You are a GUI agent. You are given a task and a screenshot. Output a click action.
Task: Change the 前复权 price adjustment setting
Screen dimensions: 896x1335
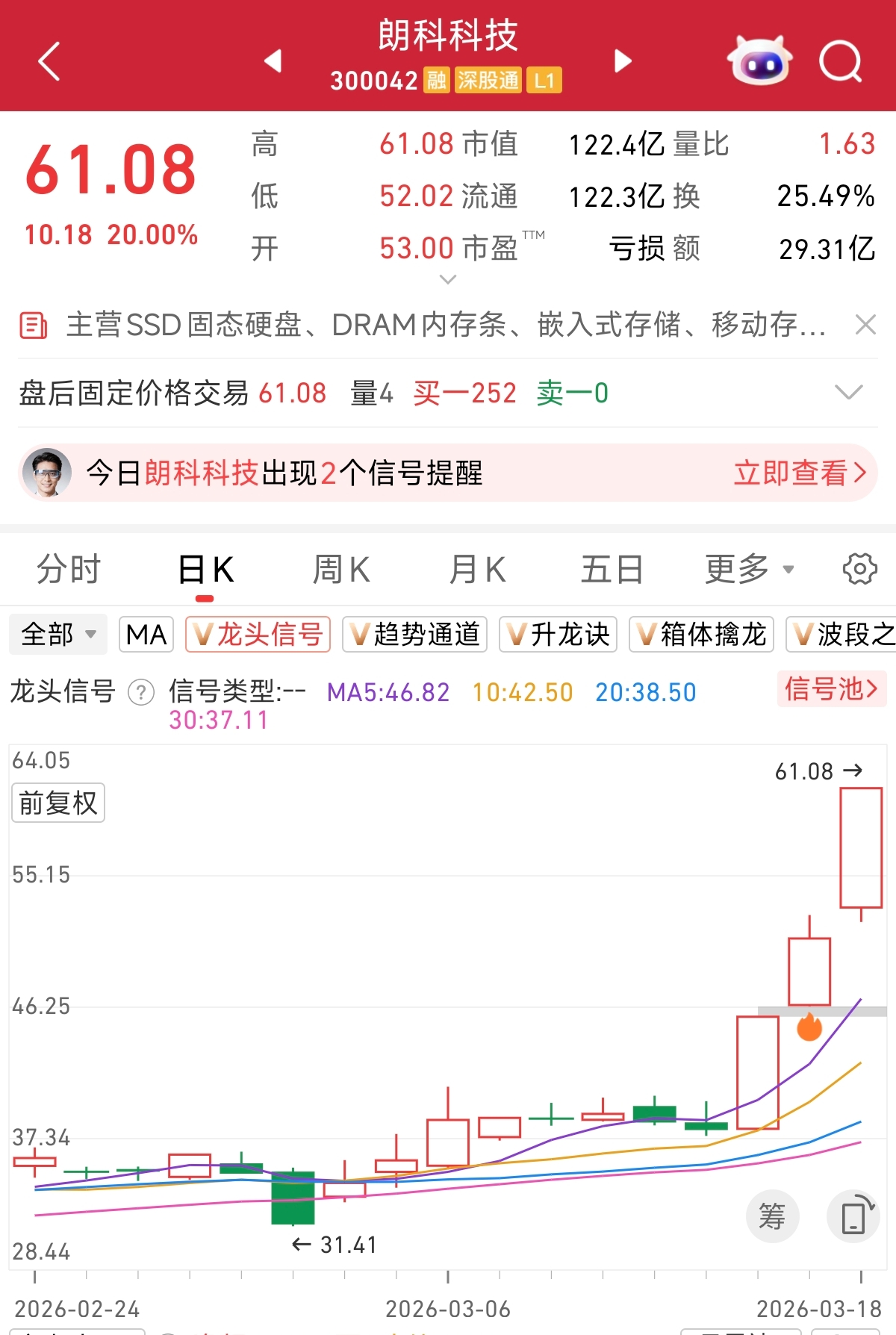(x=58, y=803)
